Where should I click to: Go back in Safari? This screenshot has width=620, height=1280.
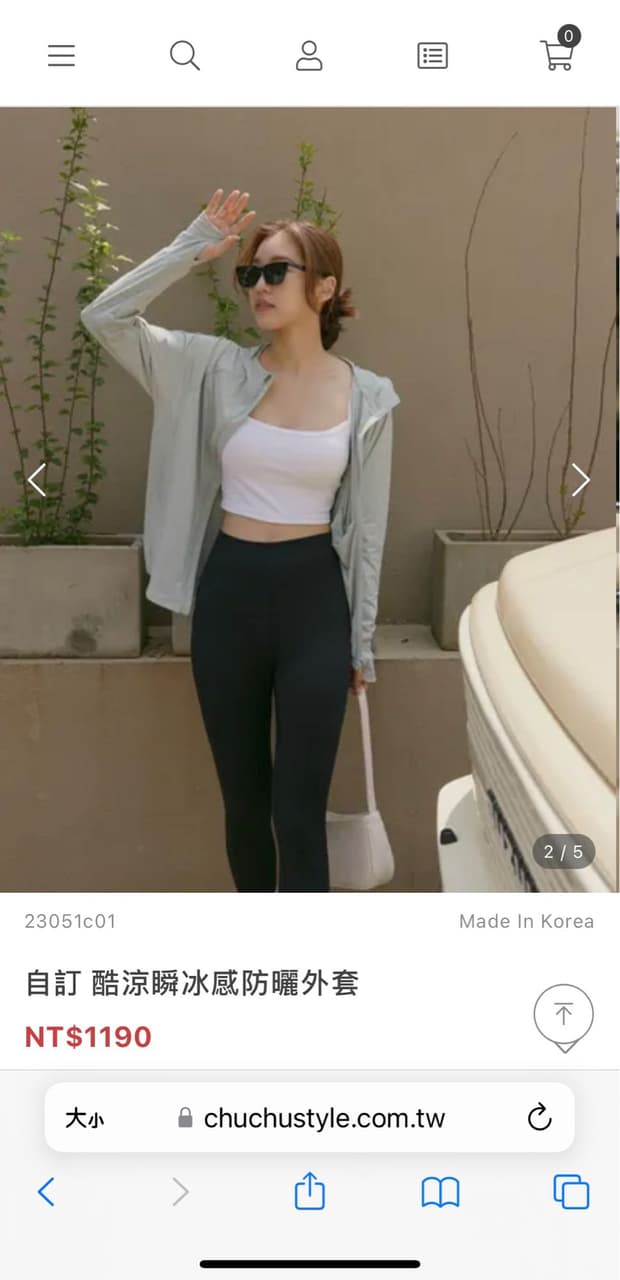pyautogui.click(x=46, y=1191)
